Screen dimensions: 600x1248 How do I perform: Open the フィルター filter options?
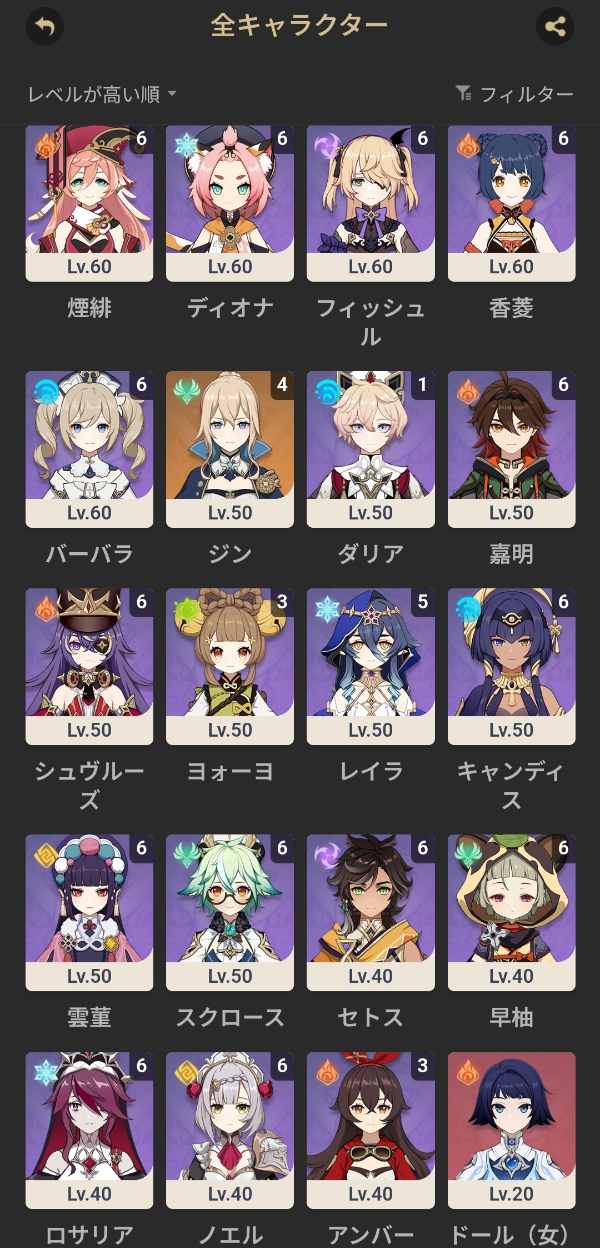tap(514, 94)
